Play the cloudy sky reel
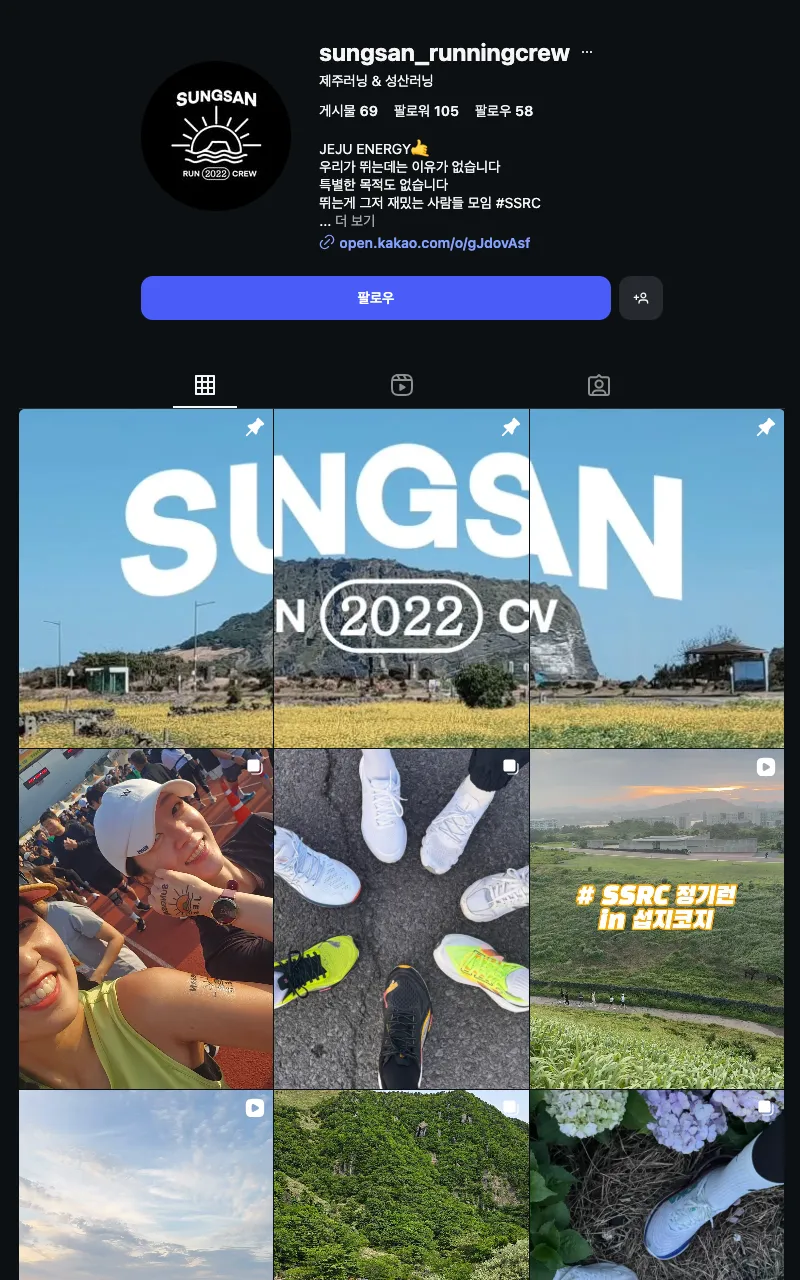This screenshot has width=800, height=1280. point(146,1185)
